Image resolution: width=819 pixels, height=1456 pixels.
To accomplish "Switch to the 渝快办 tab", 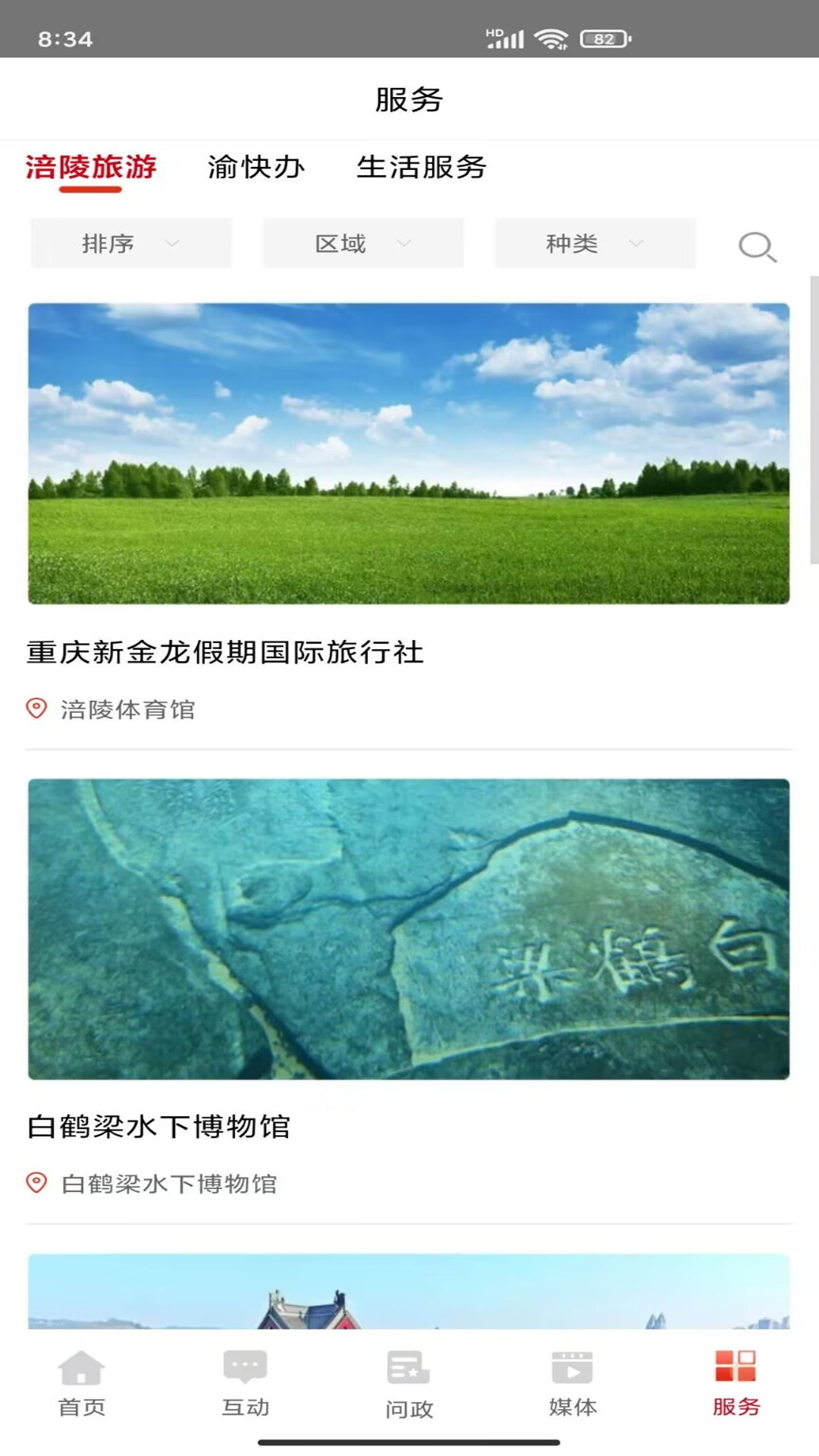I will point(256,168).
